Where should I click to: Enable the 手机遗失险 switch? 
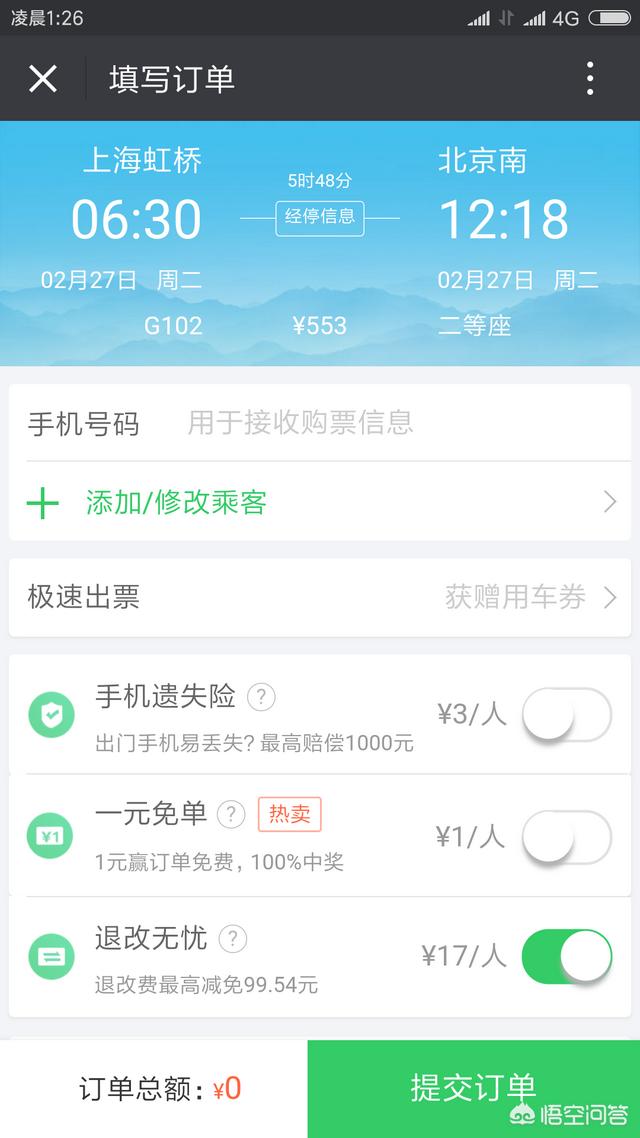[566, 714]
